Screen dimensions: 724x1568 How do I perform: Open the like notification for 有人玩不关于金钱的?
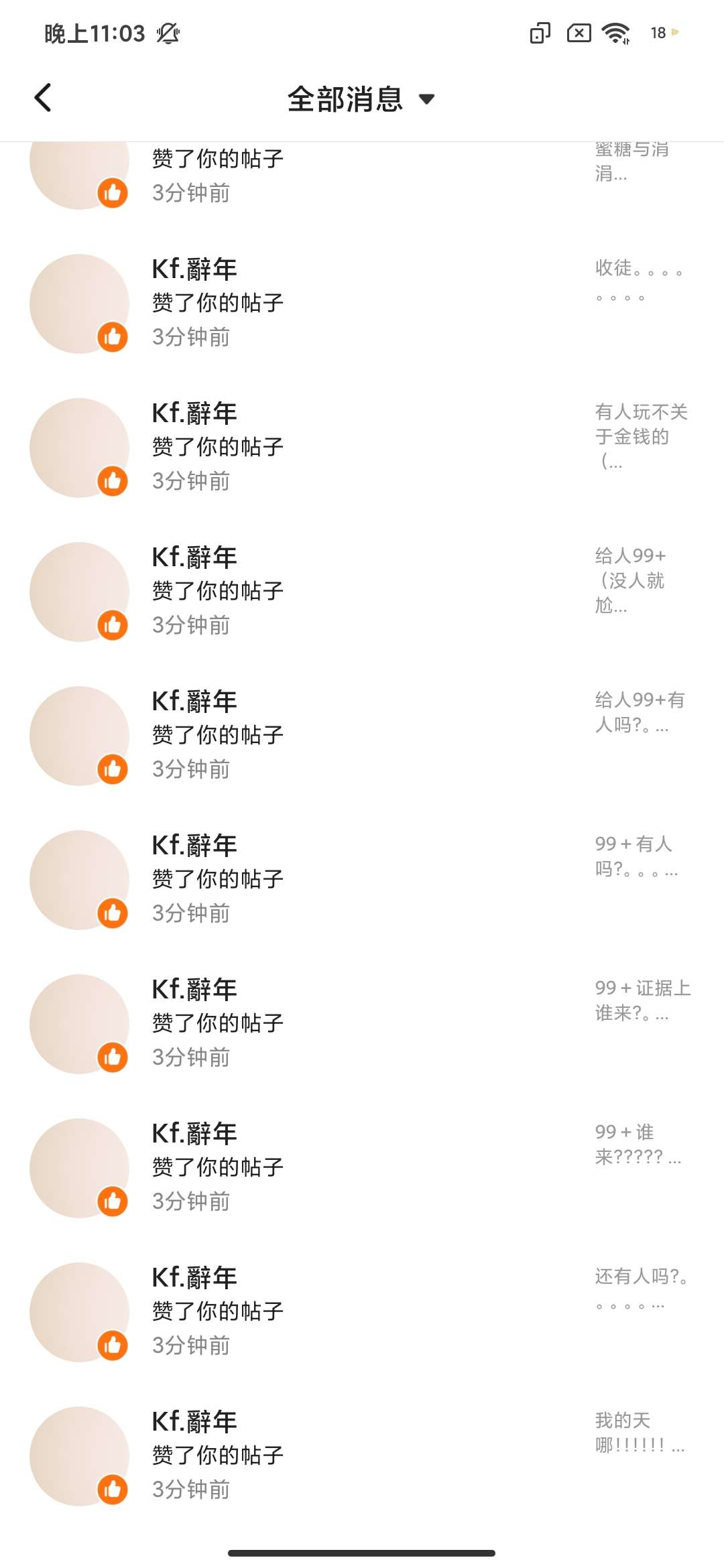point(362,447)
